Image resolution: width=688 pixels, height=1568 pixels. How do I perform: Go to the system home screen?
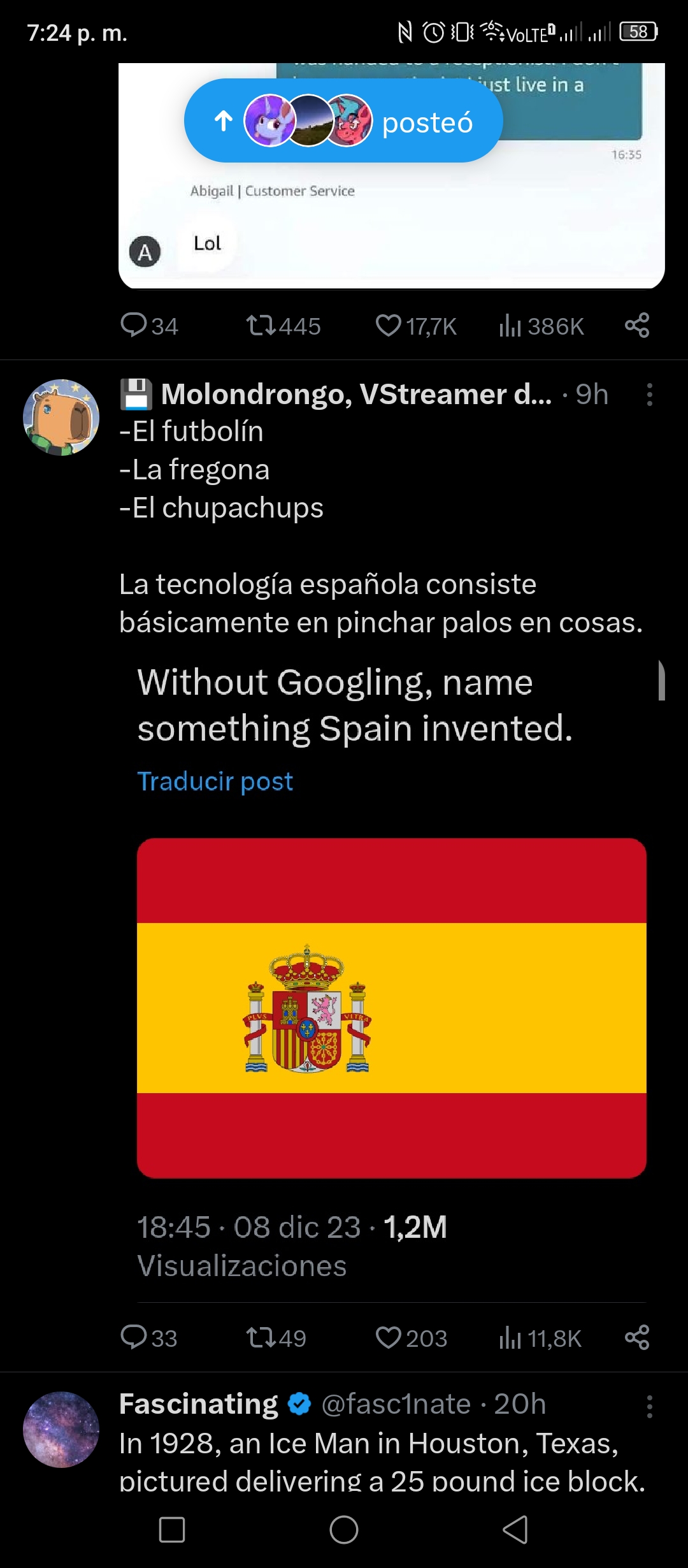[344, 1529]
